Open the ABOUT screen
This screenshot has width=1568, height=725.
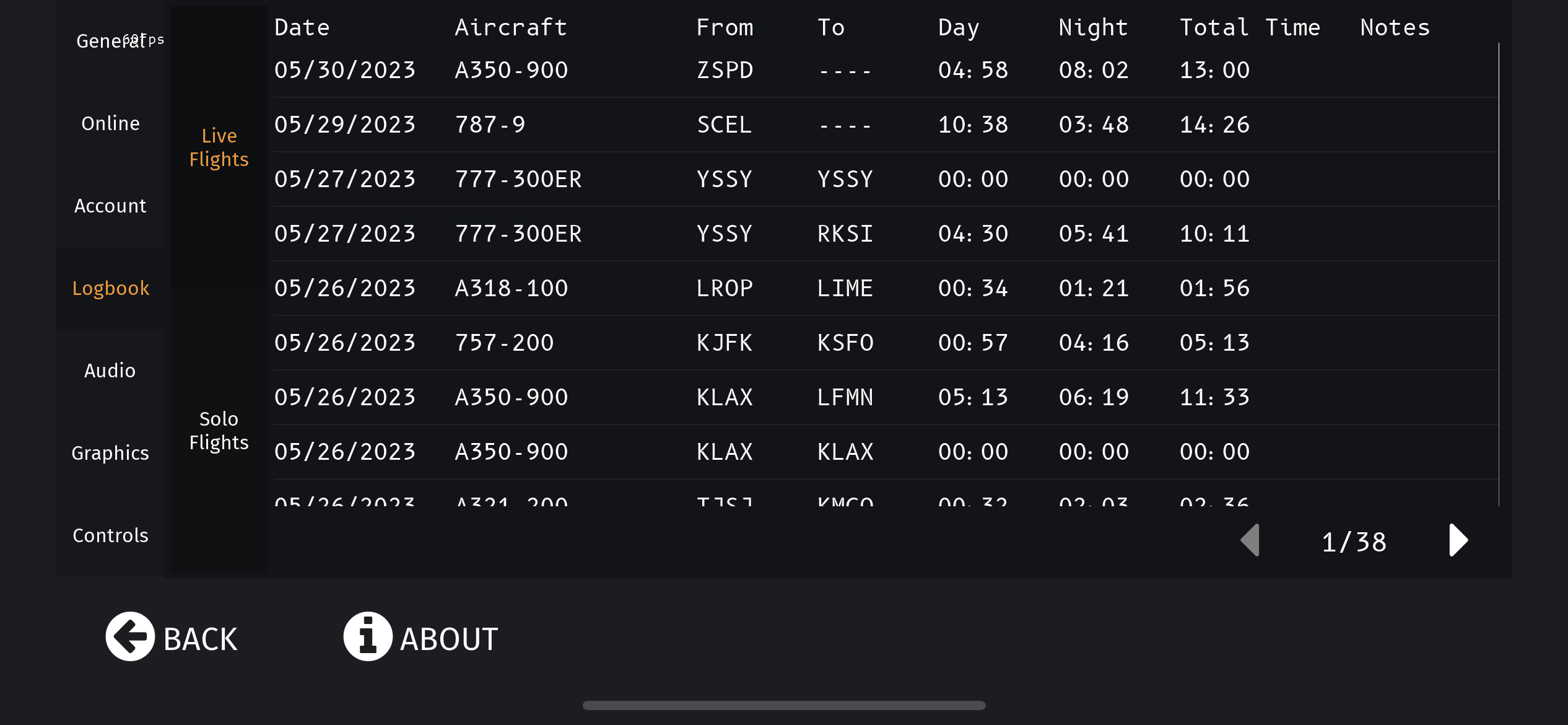pyautogui.click(x=421, y=638)
